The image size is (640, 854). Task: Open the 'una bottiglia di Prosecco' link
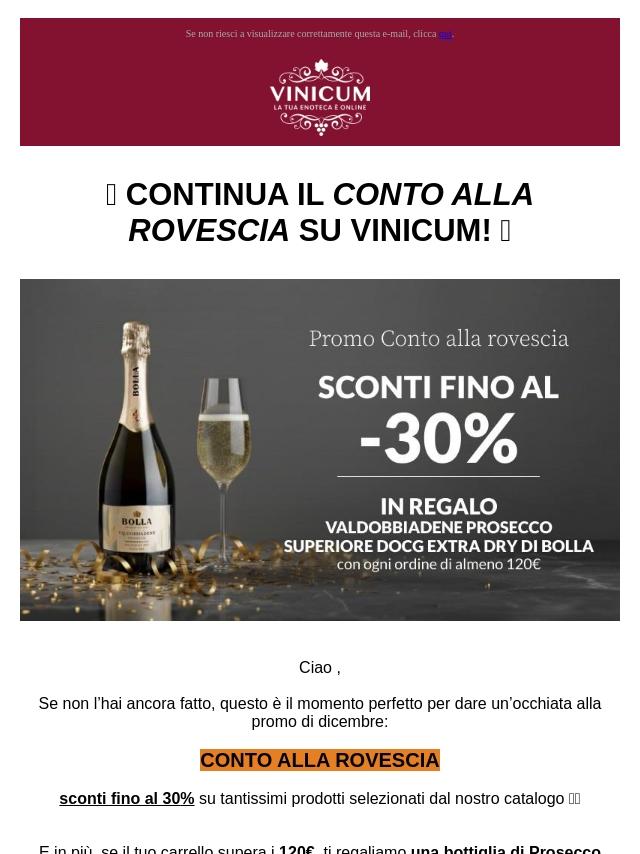(x=505, y=849)
